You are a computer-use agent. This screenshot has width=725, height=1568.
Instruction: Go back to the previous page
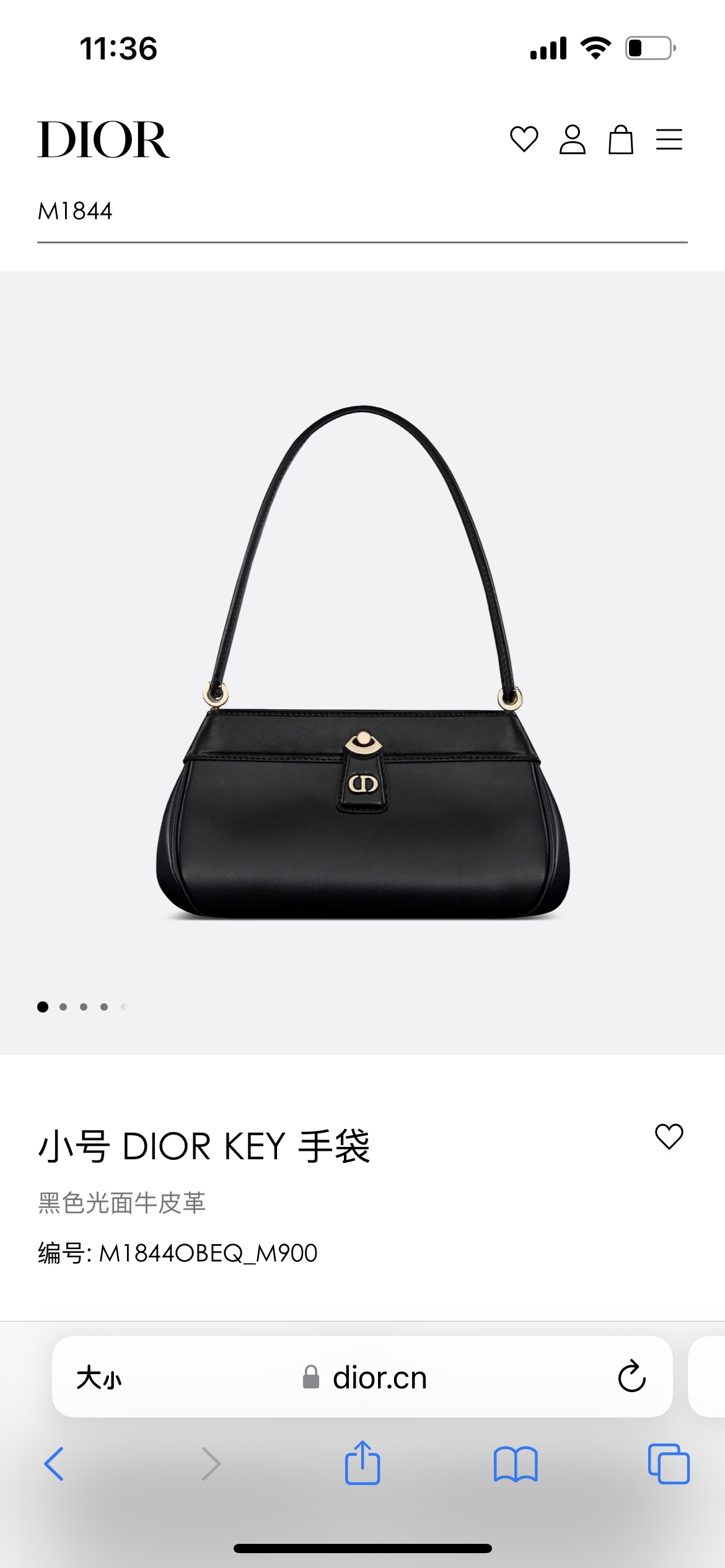(x=55, y=1464)
